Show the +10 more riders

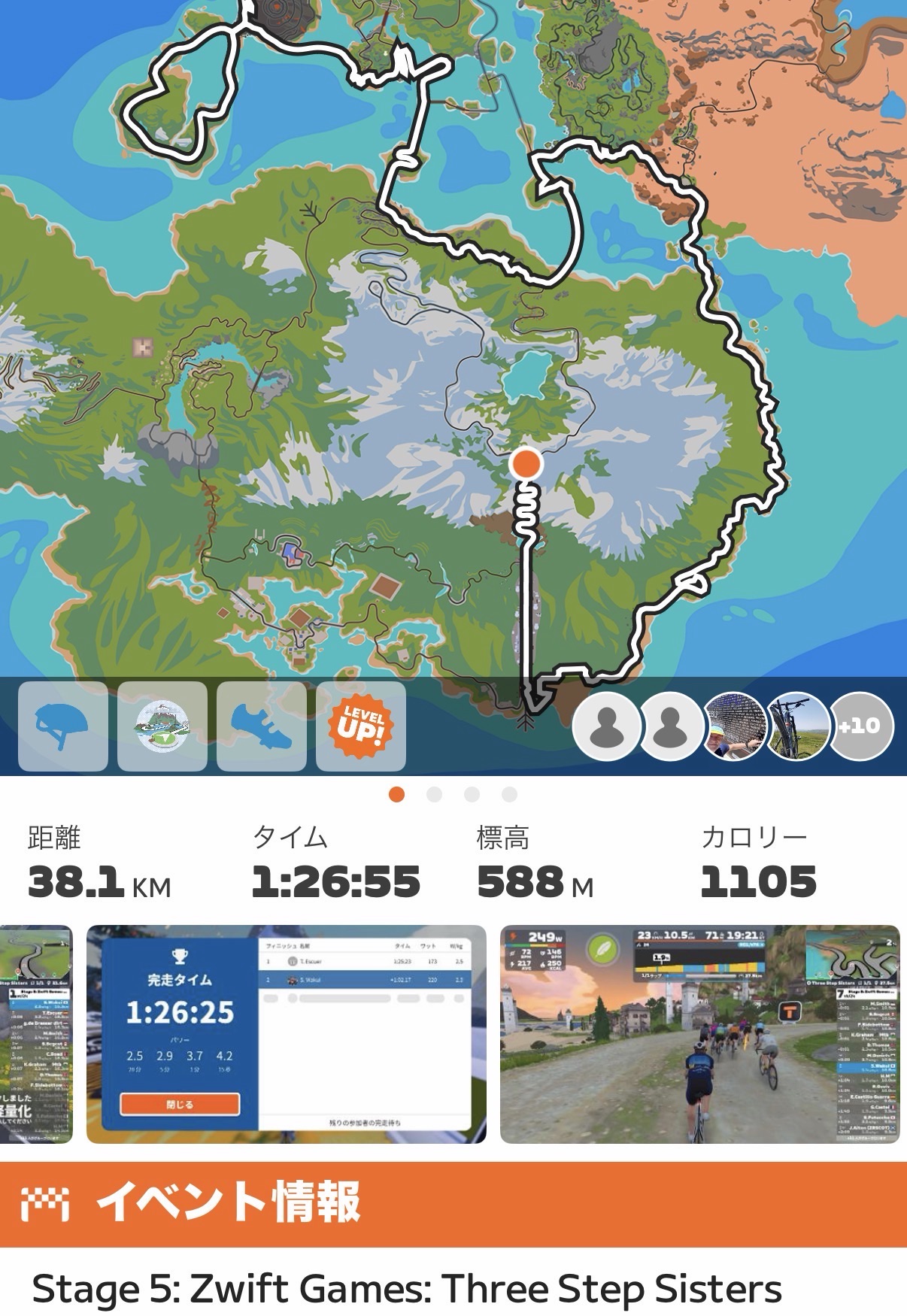click(x=860, y=726)
